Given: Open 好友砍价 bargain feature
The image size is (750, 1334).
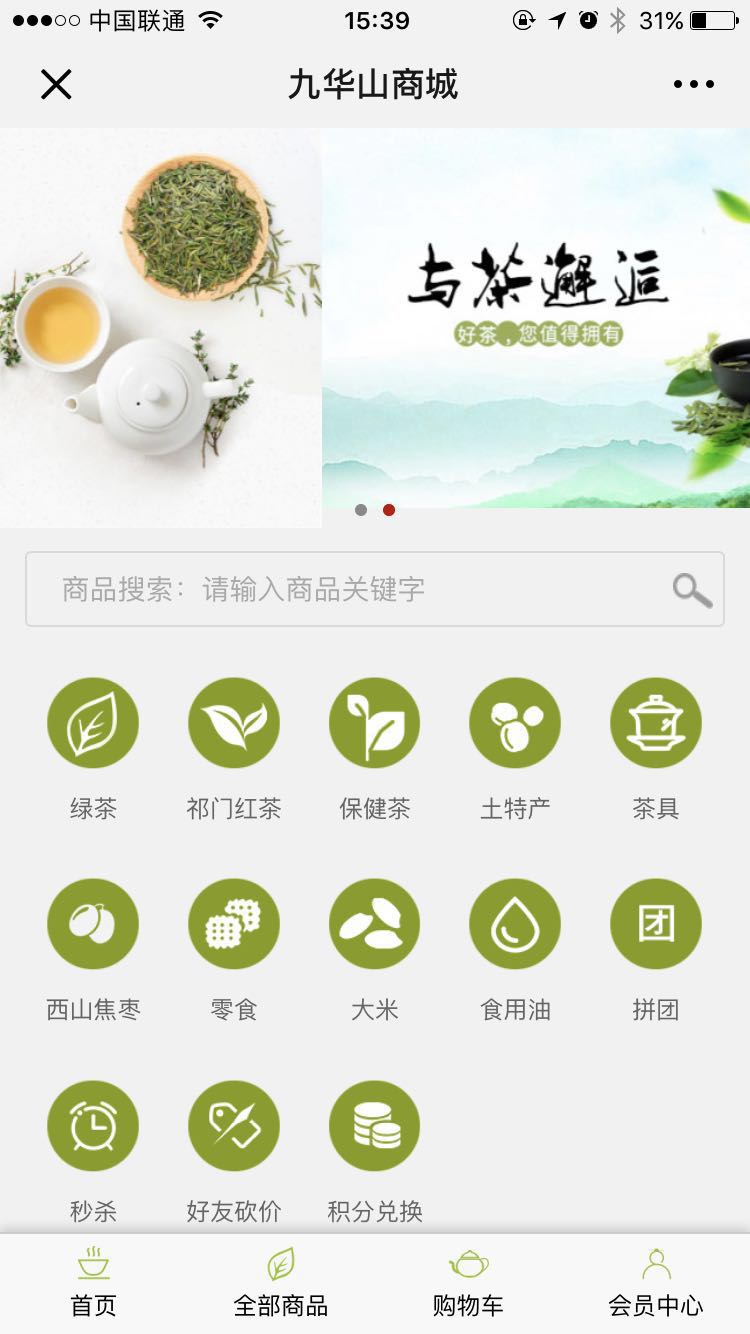Looking at the screenshot, I should pyautogui.click(x=234, y=1126).
